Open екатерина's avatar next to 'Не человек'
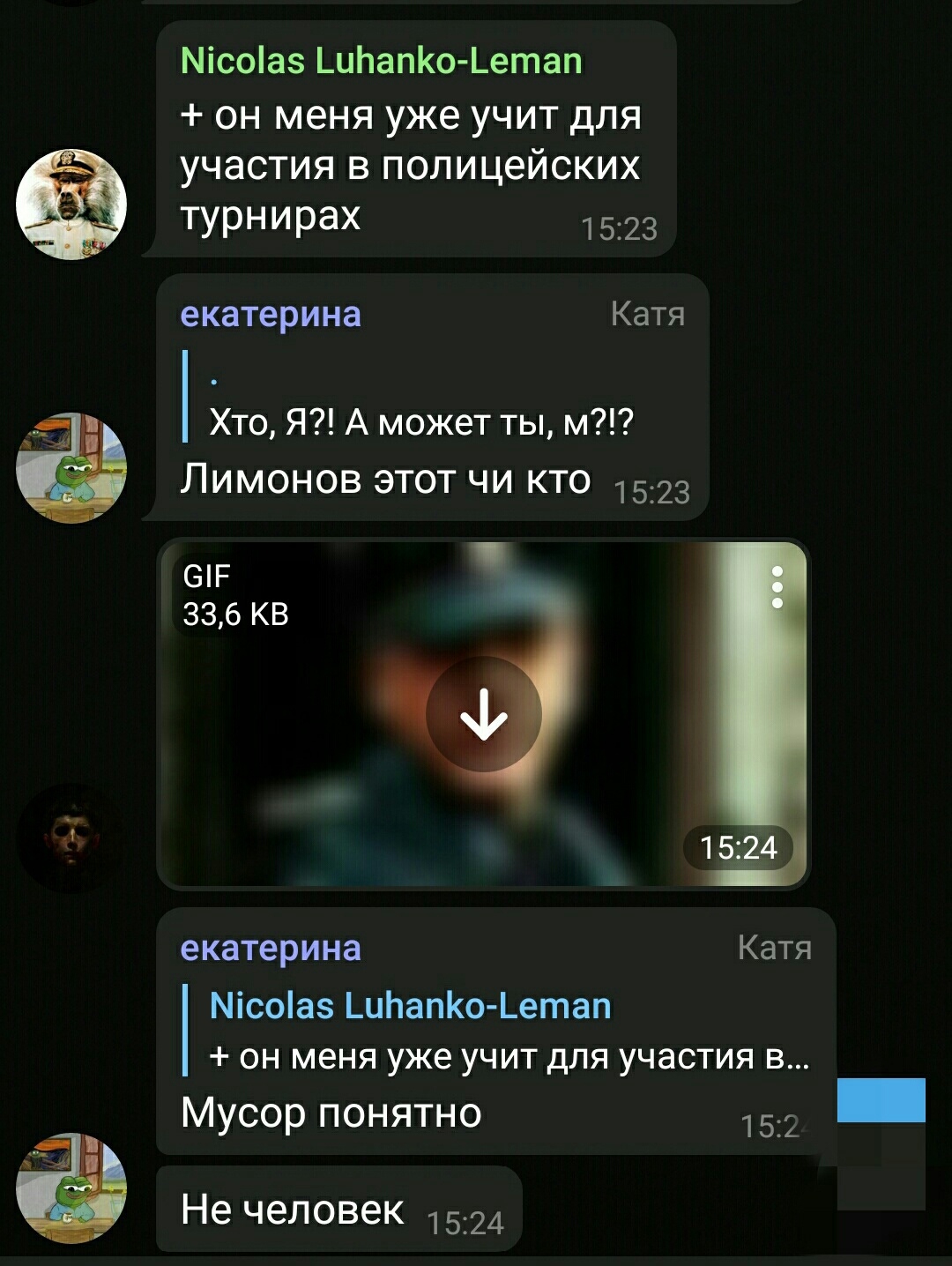 tap(71, 1188)
